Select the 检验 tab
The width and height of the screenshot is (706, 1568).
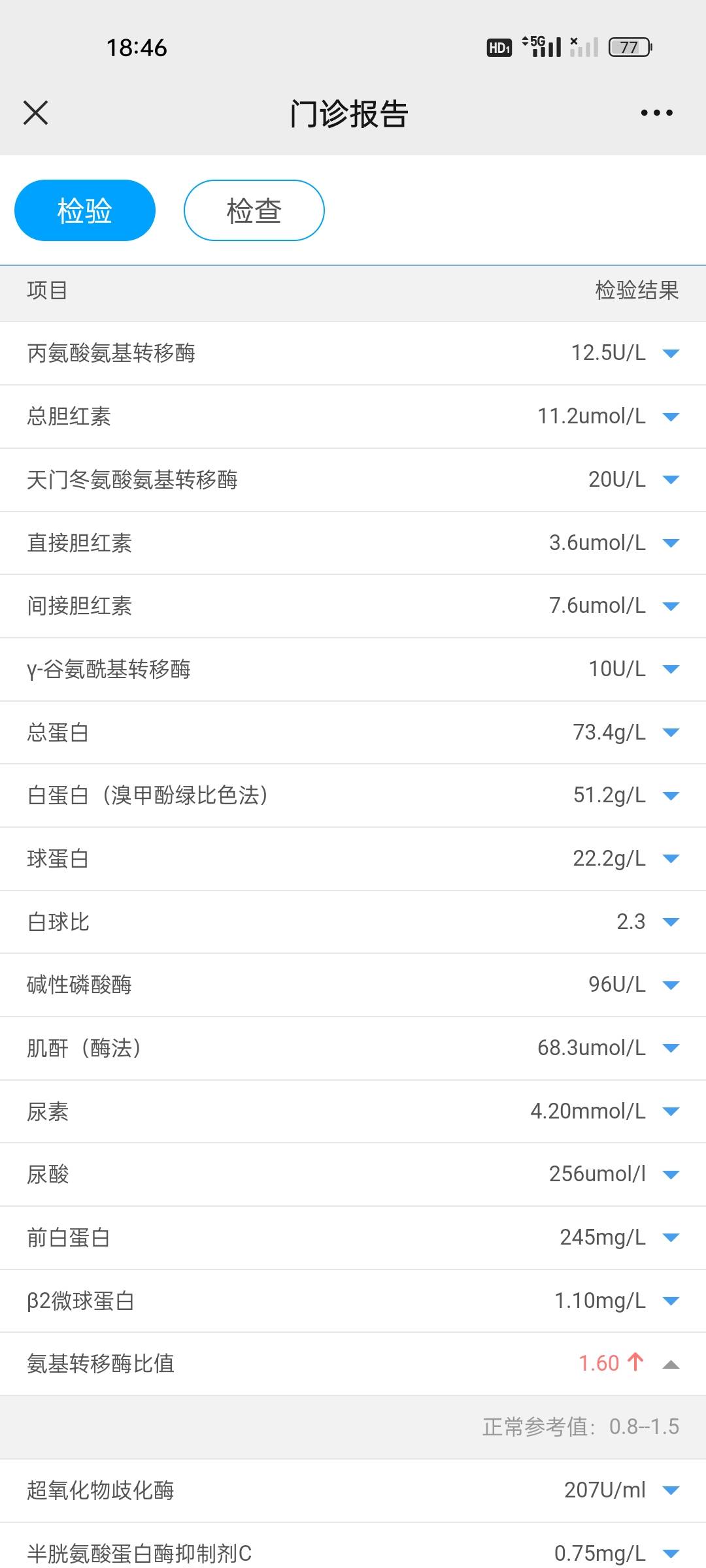(x=84, y=210)
